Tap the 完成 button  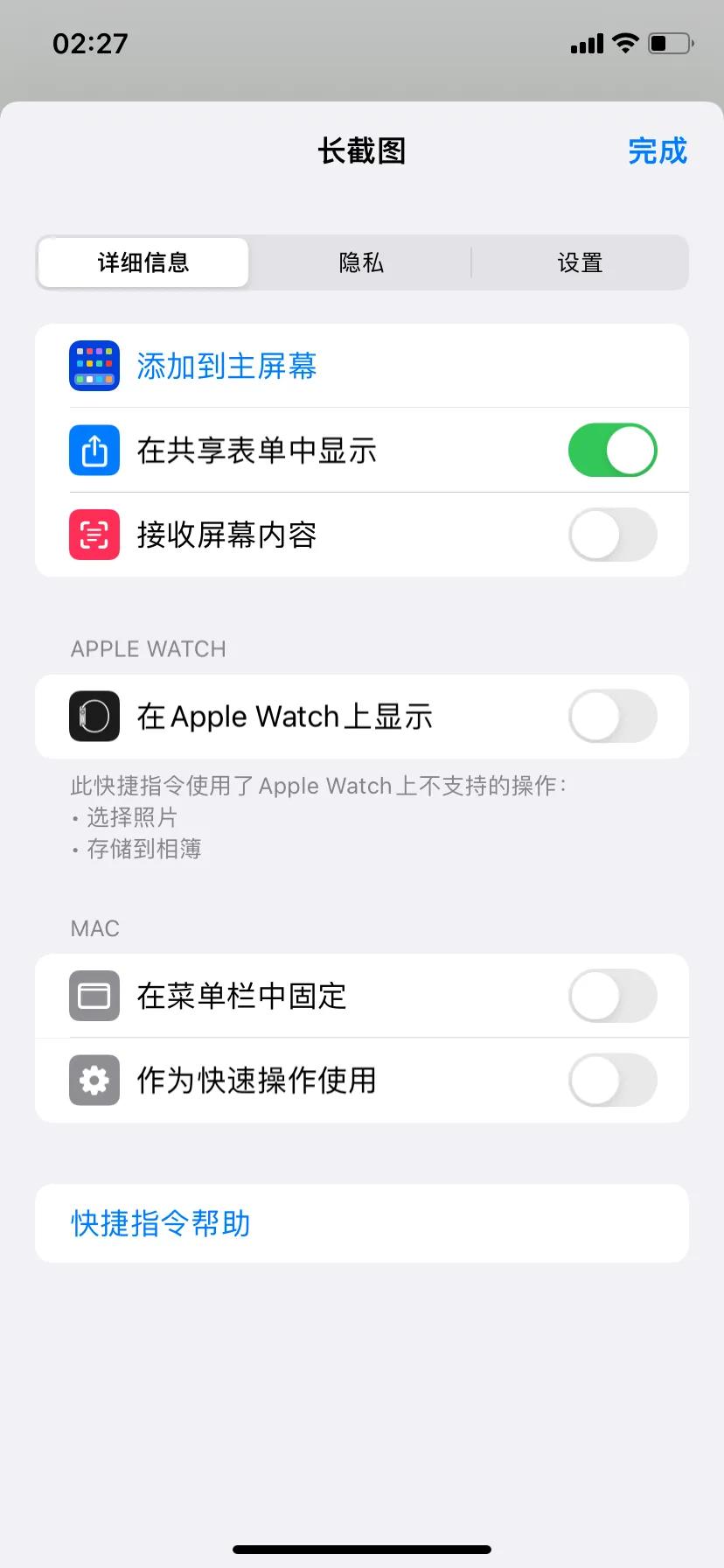pos(658,151)
